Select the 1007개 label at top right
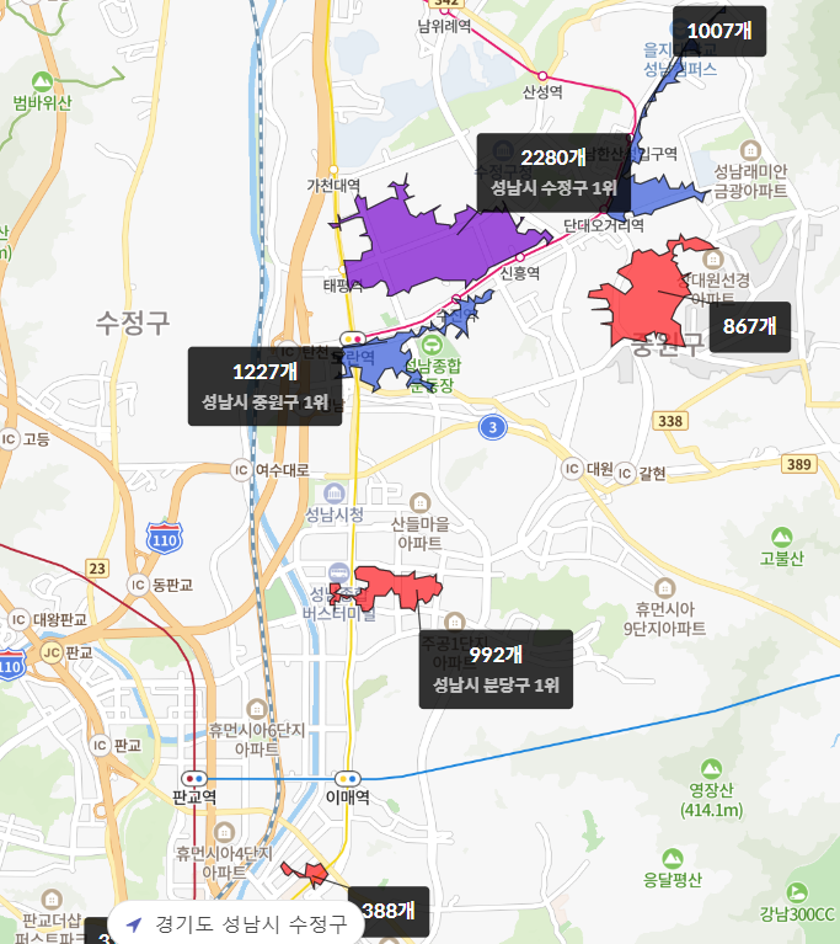Screen dimensions: 840x944 point(719,31)
